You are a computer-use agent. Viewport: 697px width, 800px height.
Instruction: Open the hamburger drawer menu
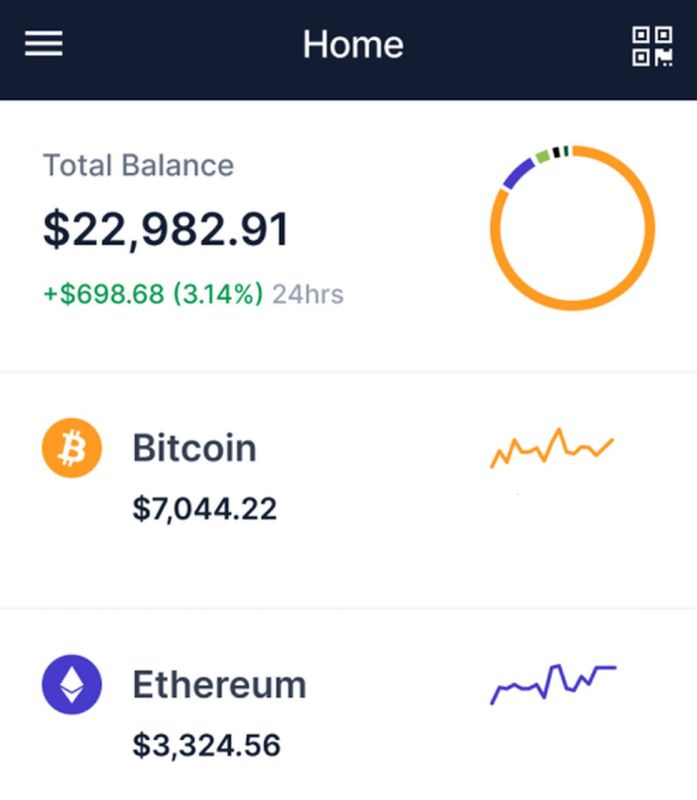tap(44, 44)
